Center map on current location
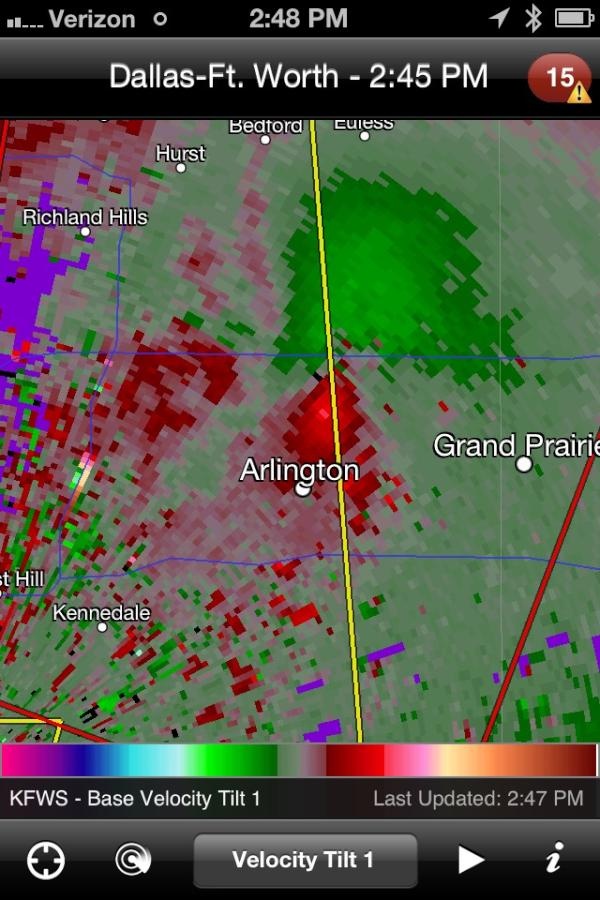This screenshot has height=900, width=600. pos(46,859)
